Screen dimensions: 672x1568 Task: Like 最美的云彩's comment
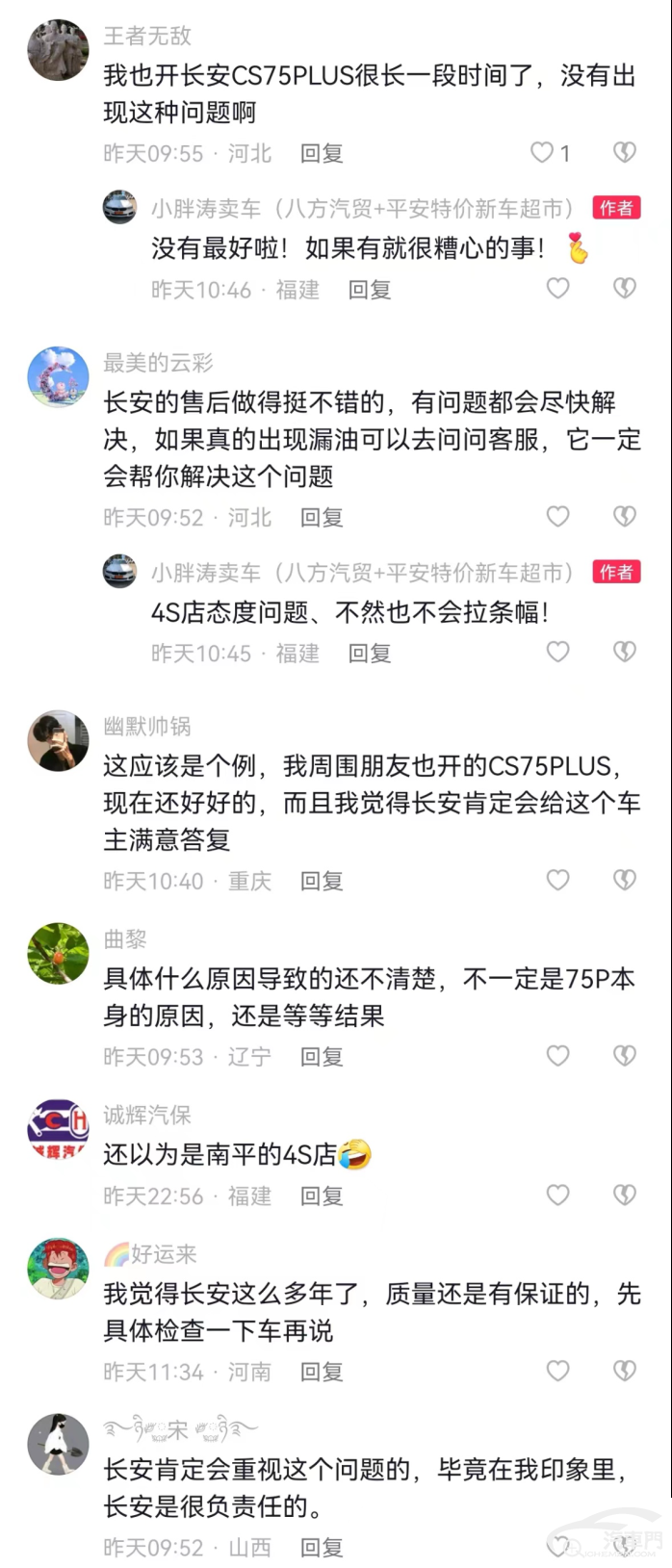coord(558,517)
